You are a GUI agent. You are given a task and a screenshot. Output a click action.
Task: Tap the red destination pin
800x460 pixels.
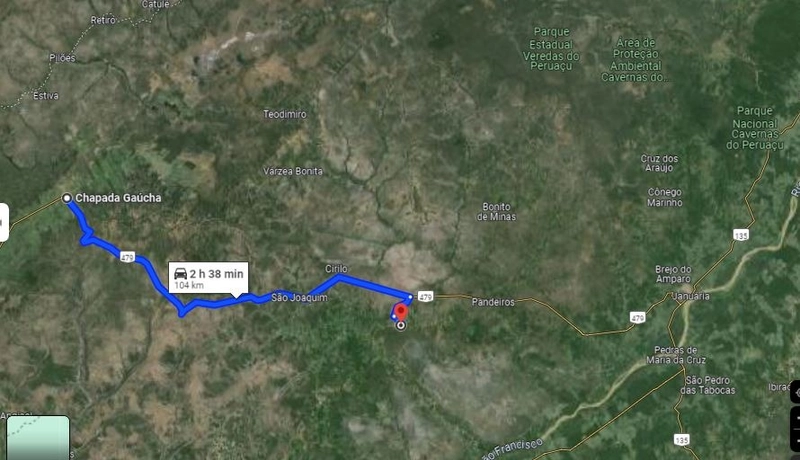tap(401, 311)
